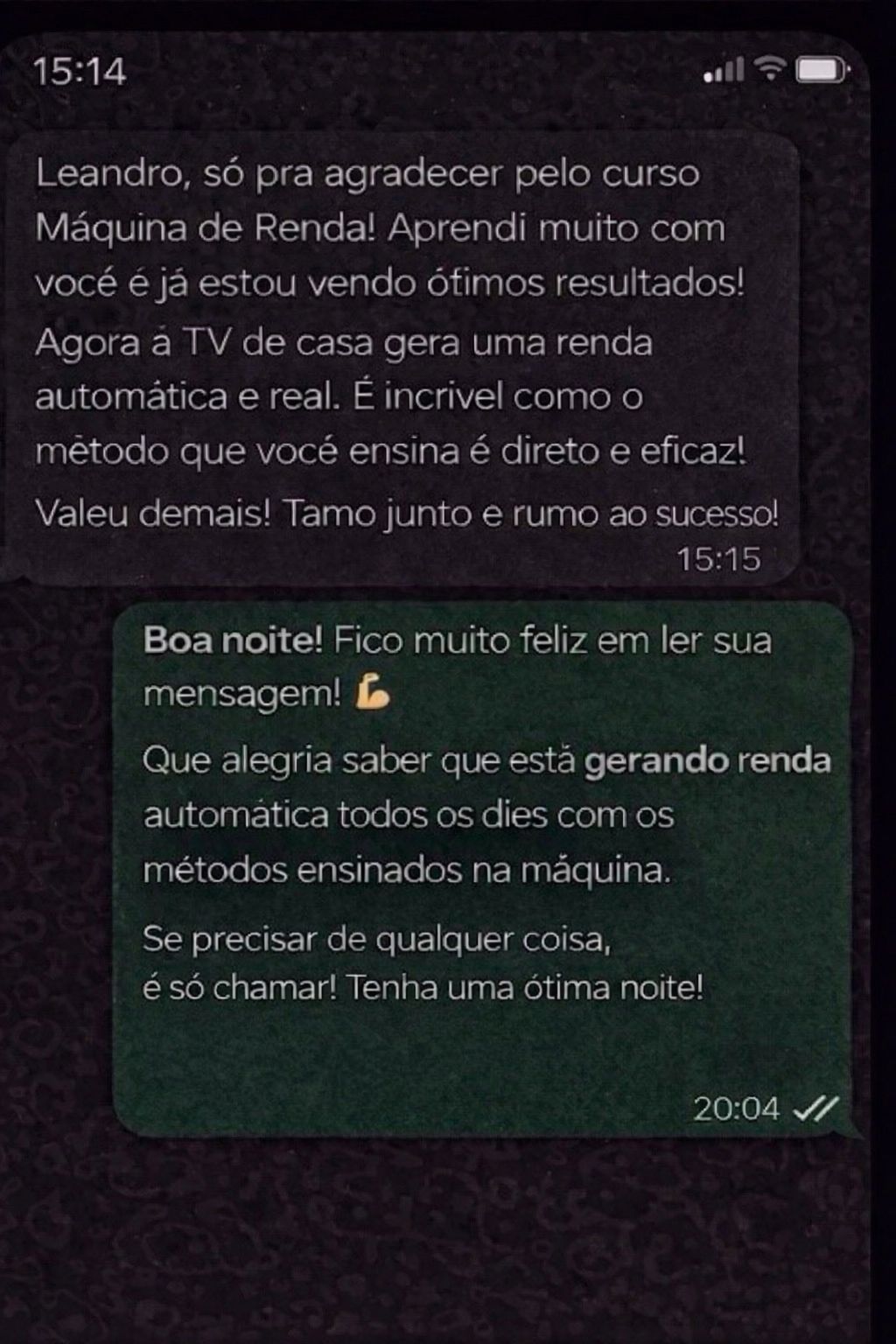Tap the signal bars next to the Wi-Fi symbol
The image size is (896, 1344).
pyautogui.click(x=723, y=69)
